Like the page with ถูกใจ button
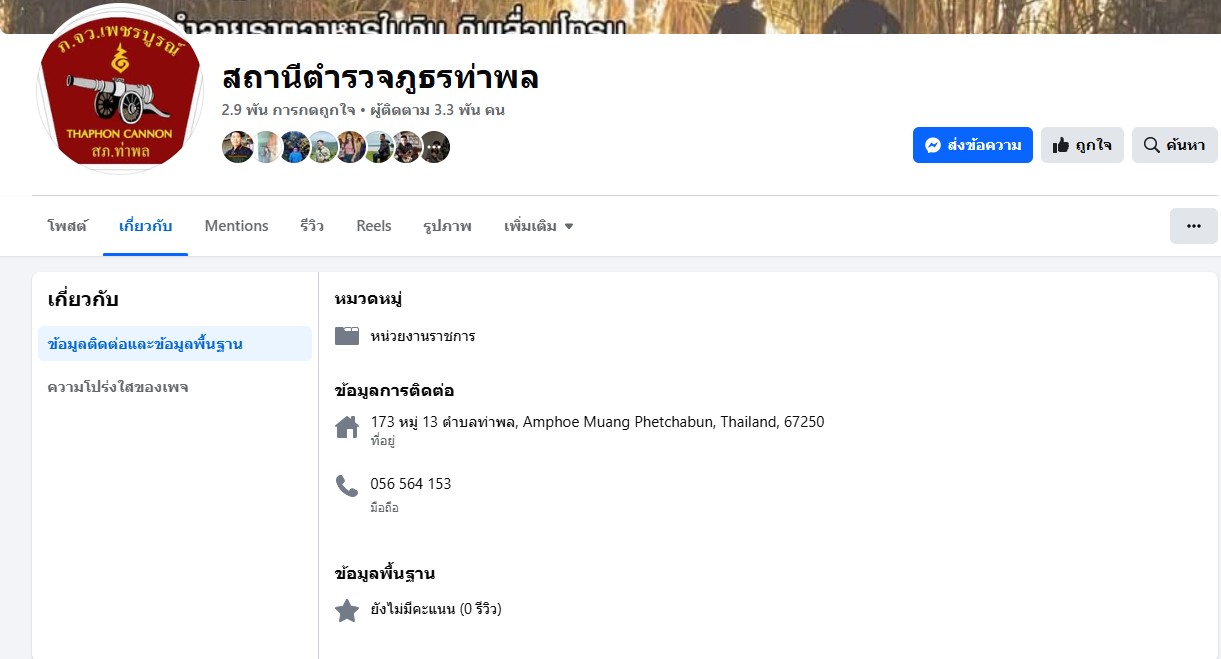Image resolution: width=1221 pixels, height=659 pixels. 1082,145
